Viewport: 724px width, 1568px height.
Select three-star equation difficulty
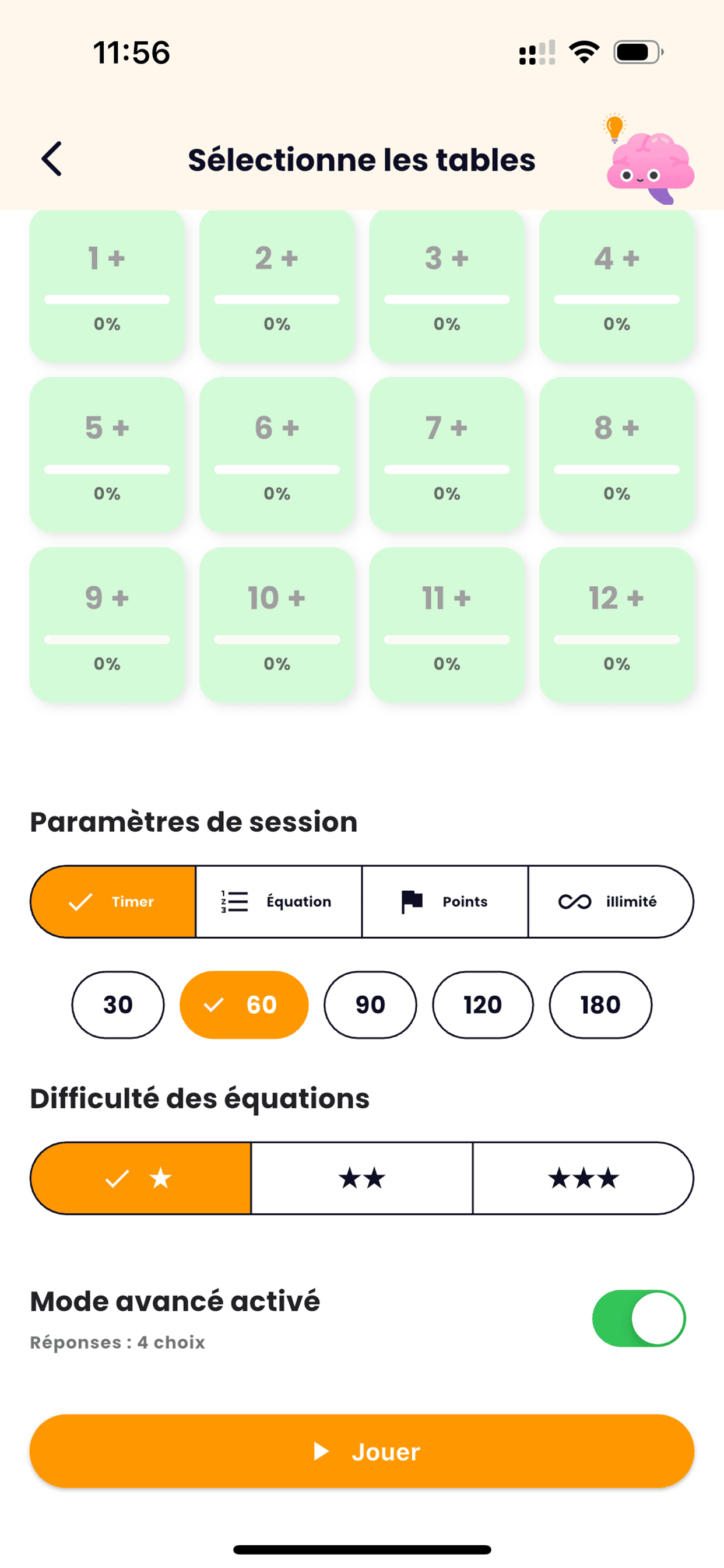pos(583,1178)
